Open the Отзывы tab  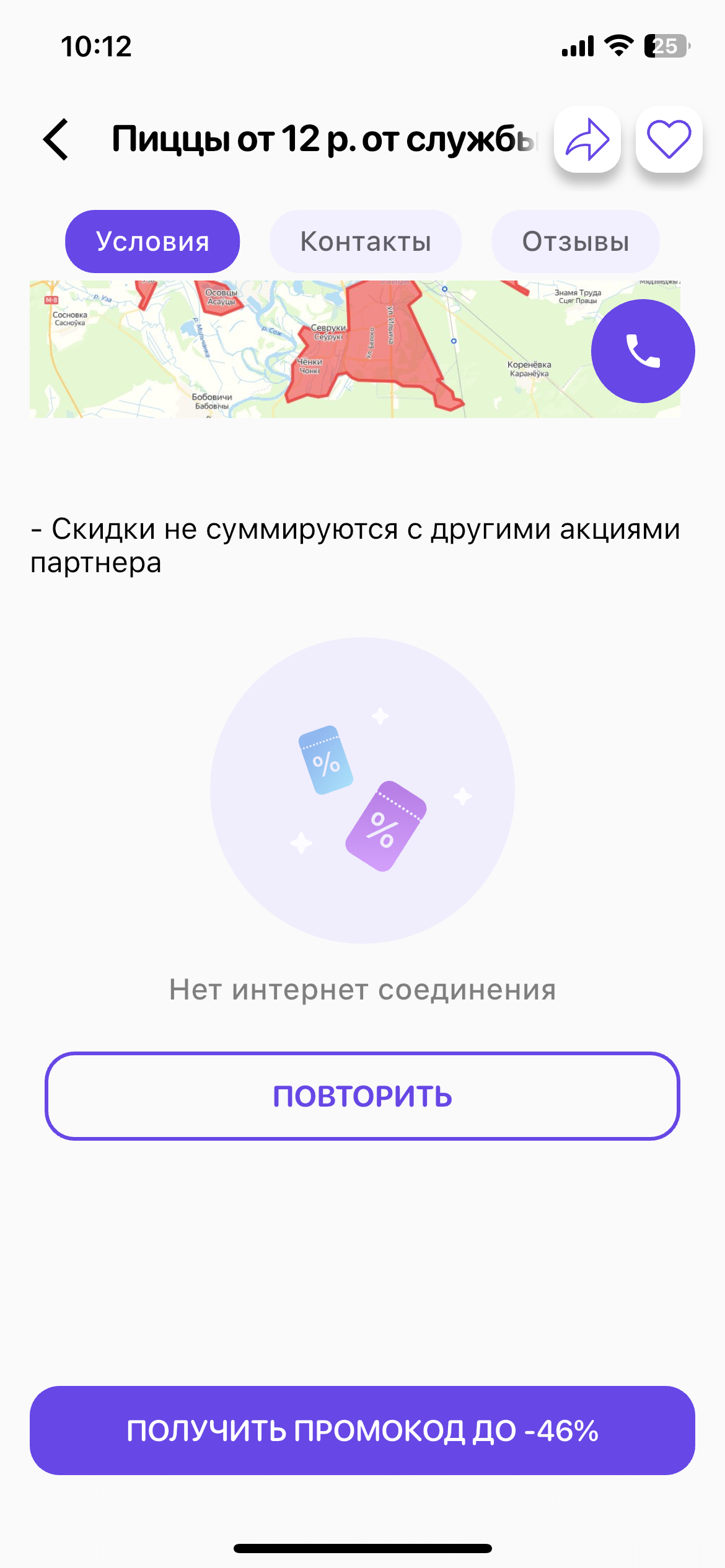coord(576,242)
